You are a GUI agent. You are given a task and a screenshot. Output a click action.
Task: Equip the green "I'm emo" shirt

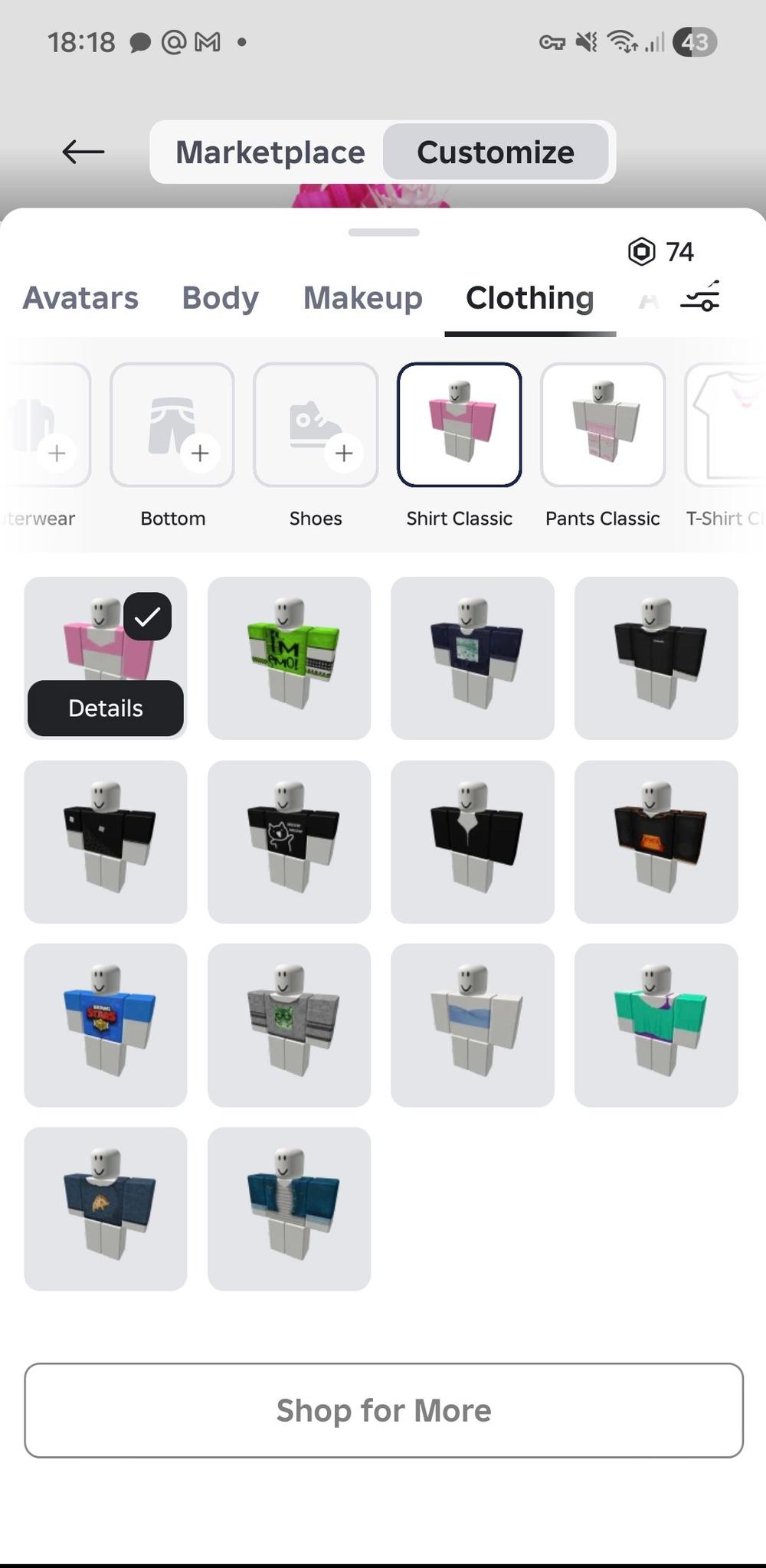point(289,658)
